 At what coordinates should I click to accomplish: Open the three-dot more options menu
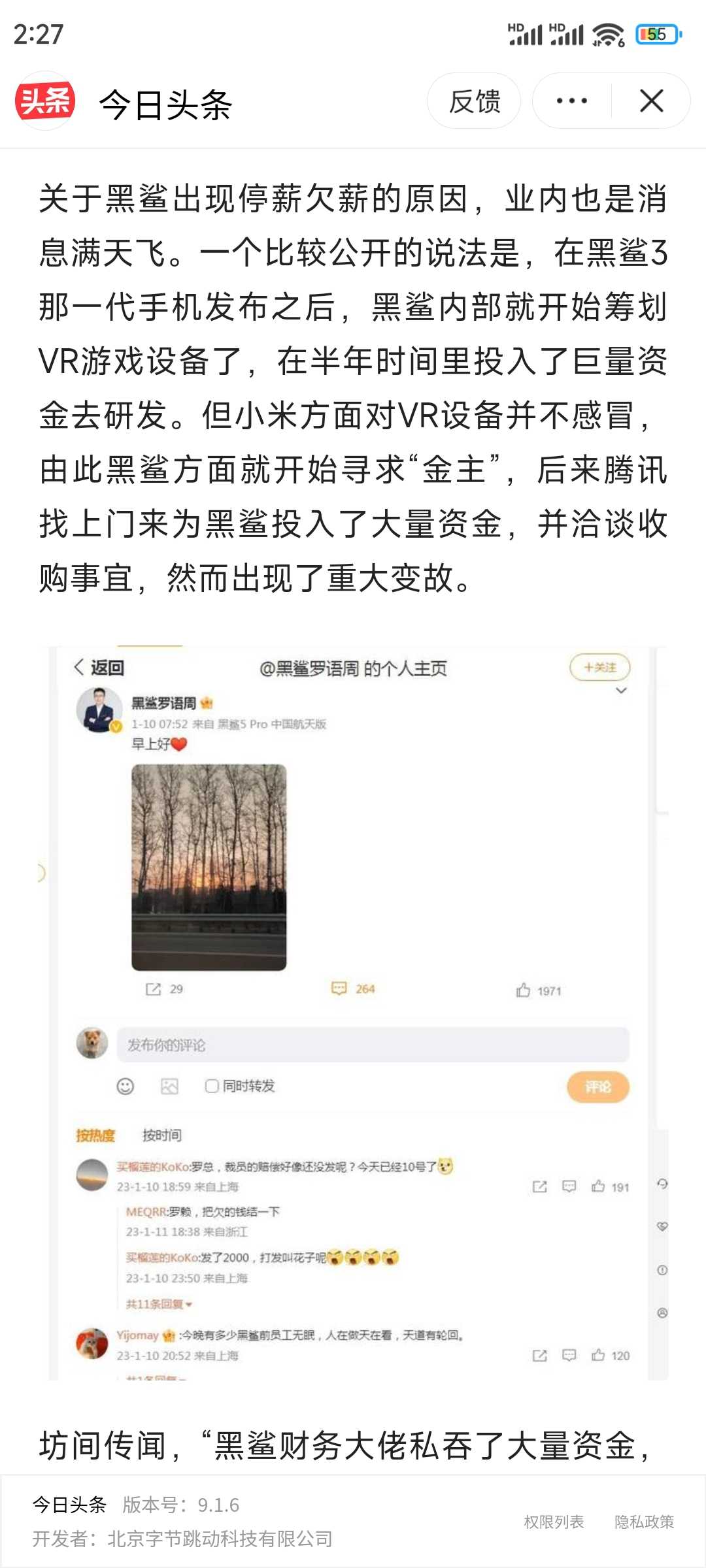pyautogui.click(x=571, y=101)
